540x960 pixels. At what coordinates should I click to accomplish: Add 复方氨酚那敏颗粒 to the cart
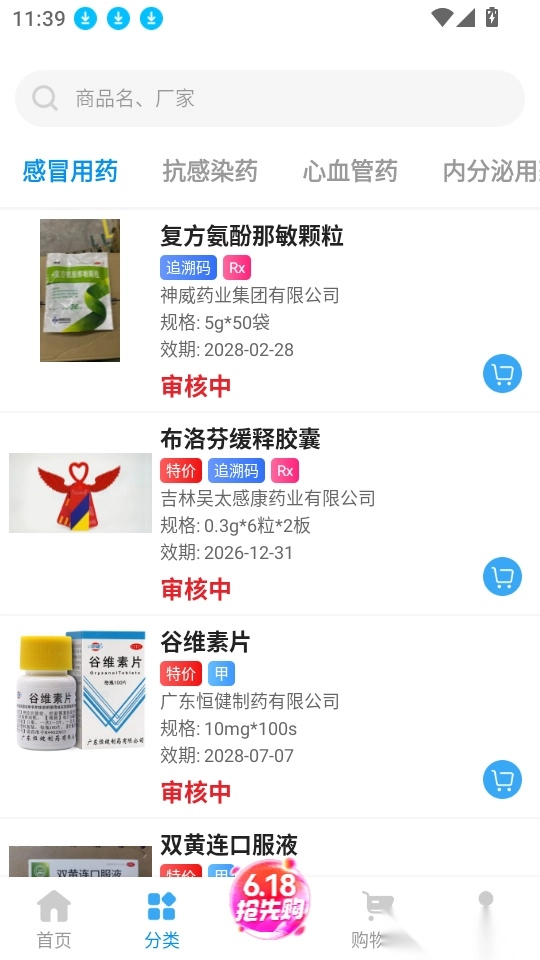[x=502, y=373]
